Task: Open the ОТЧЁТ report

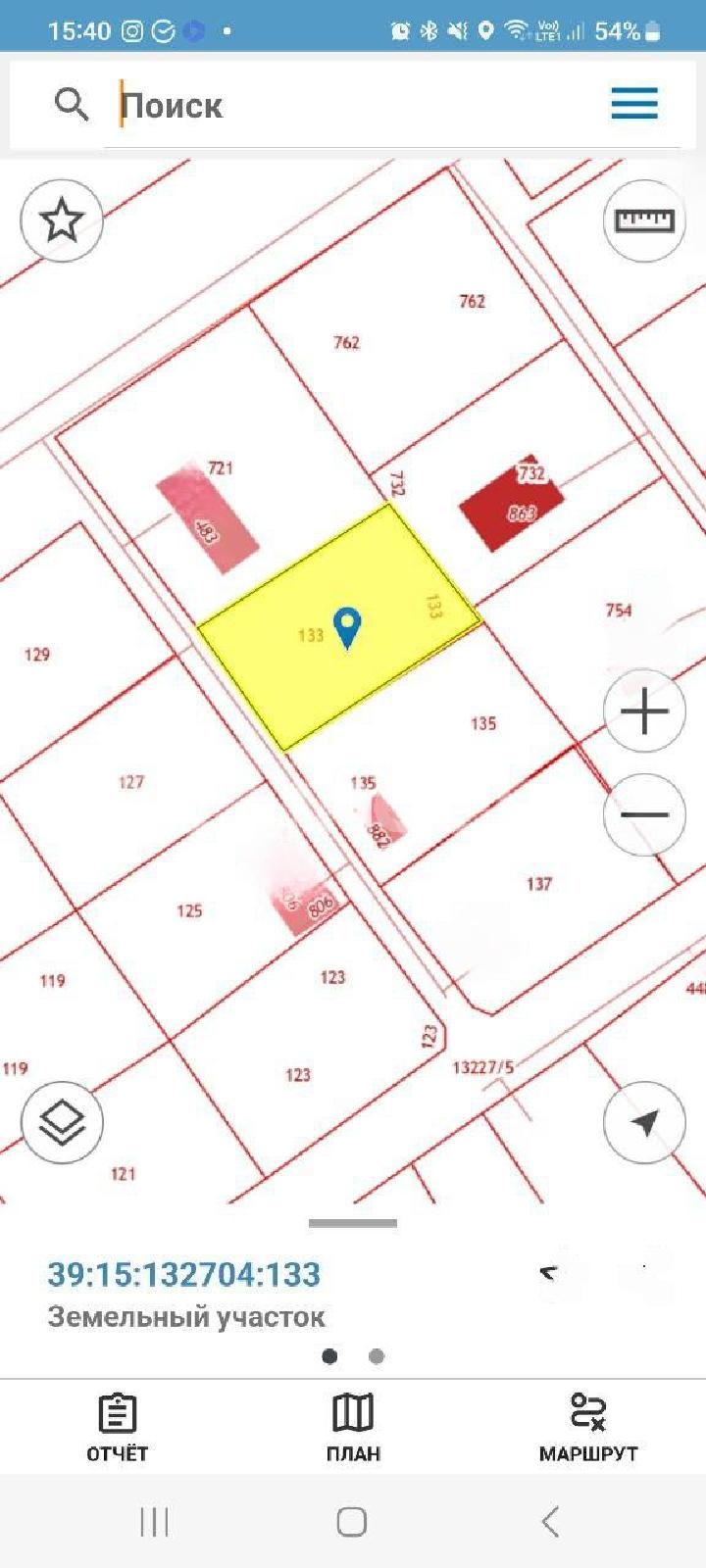Action: pyautogui.click(x=118, y=1427)
